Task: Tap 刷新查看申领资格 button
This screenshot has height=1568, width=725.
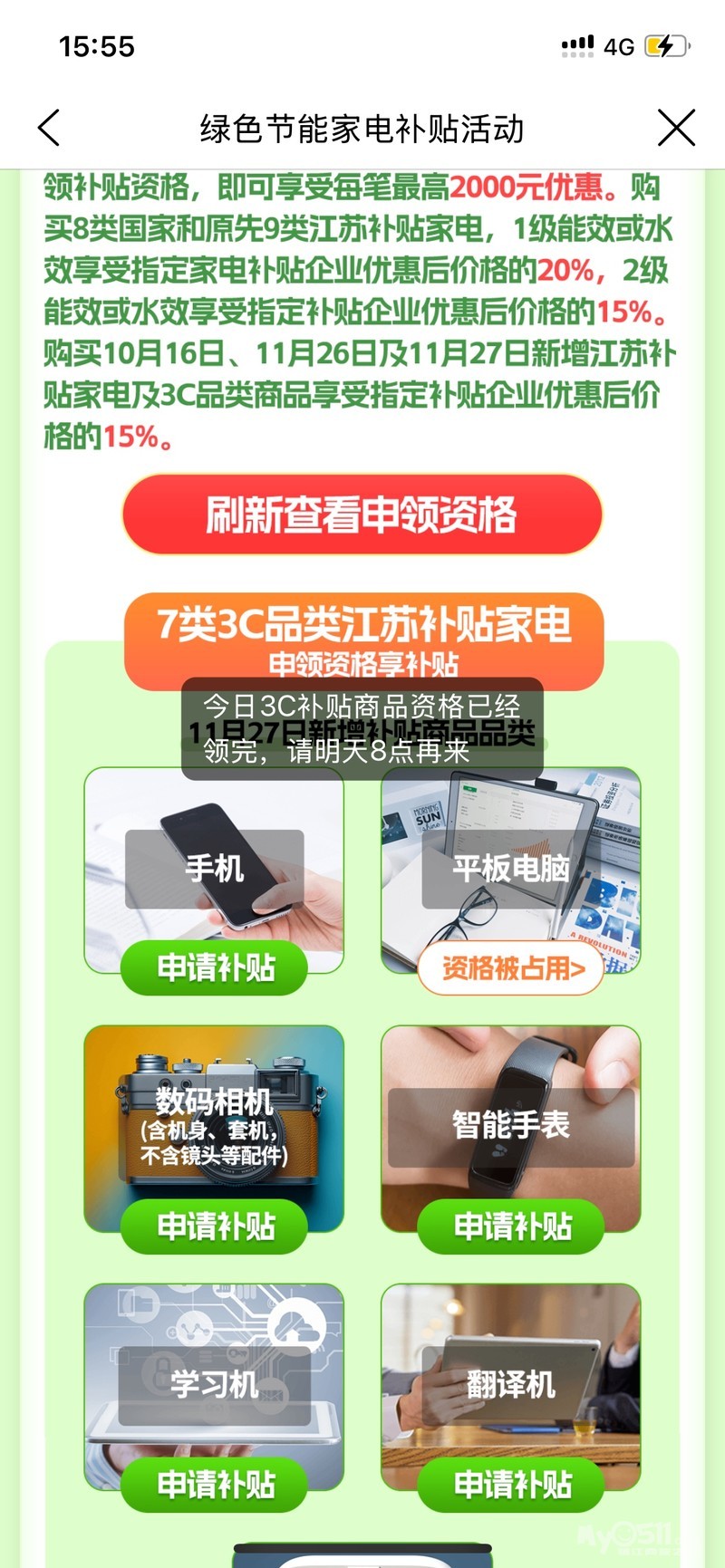Action: (x=362, y=515)
